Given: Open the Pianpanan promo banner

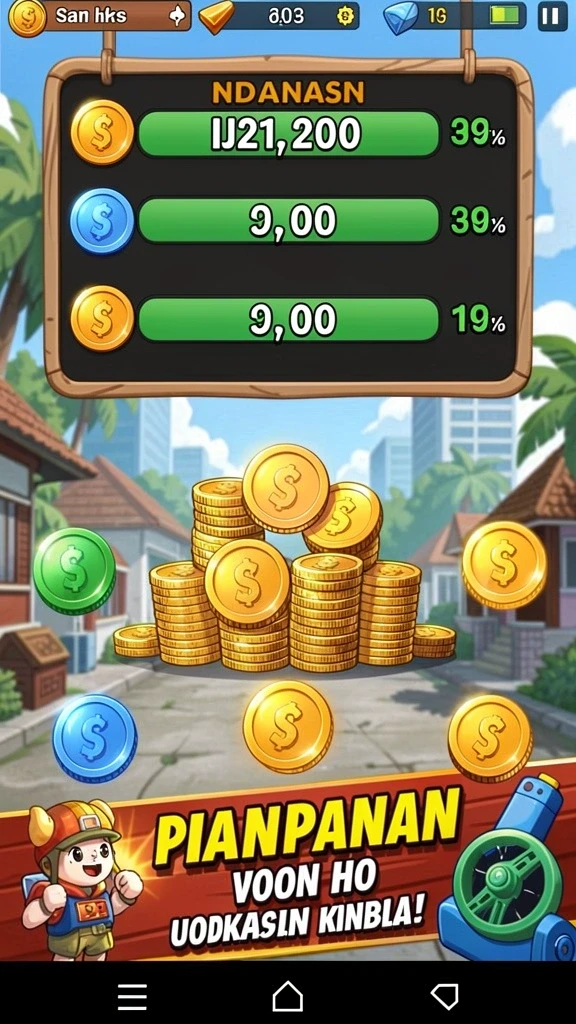Looking at the screenshot, I should click(288, 863).
